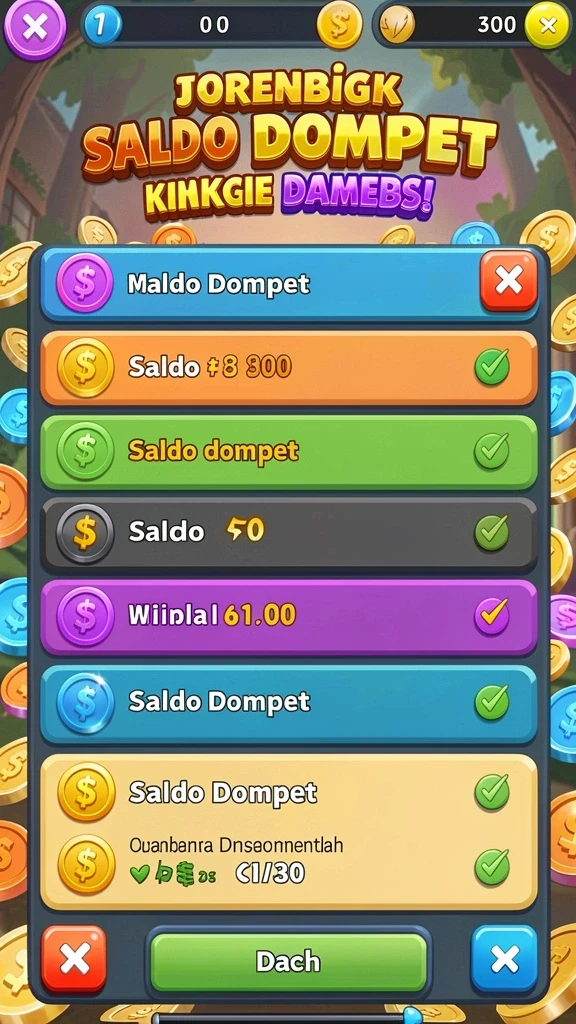Viewport: 576px width, 1024px height.
Task: Close the Maldo Dompet panel
Action: (509, 281)
